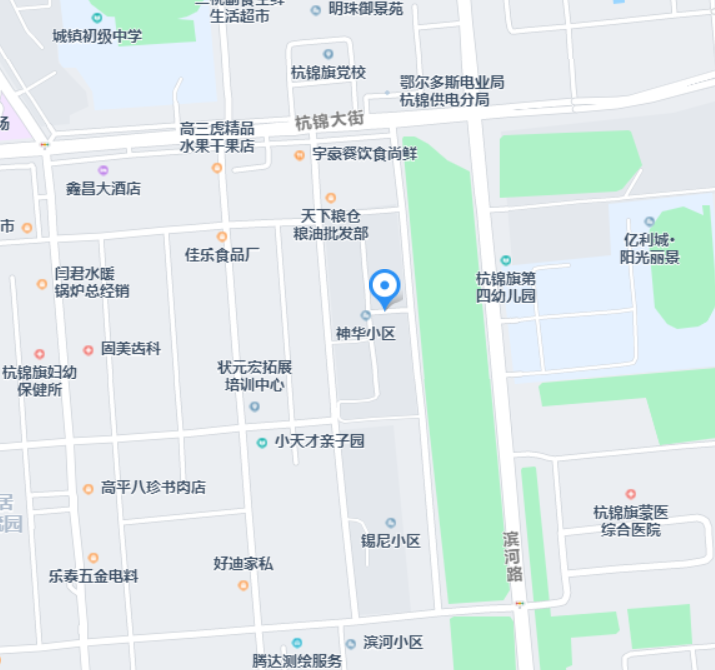Open 天下粮仓粮油批发部 place marker

(x=331, y=198)
